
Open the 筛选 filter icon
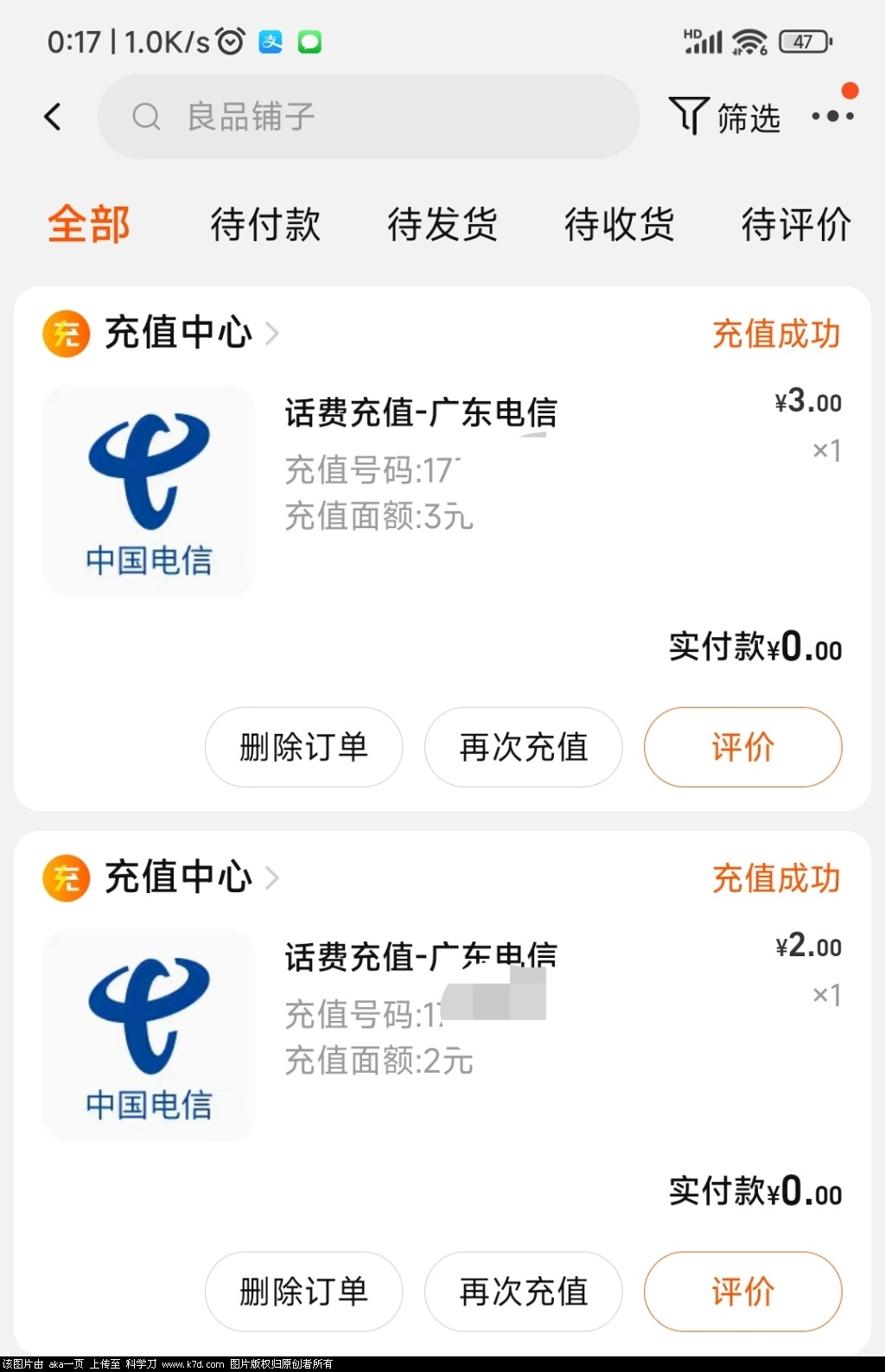pos(689,116)
